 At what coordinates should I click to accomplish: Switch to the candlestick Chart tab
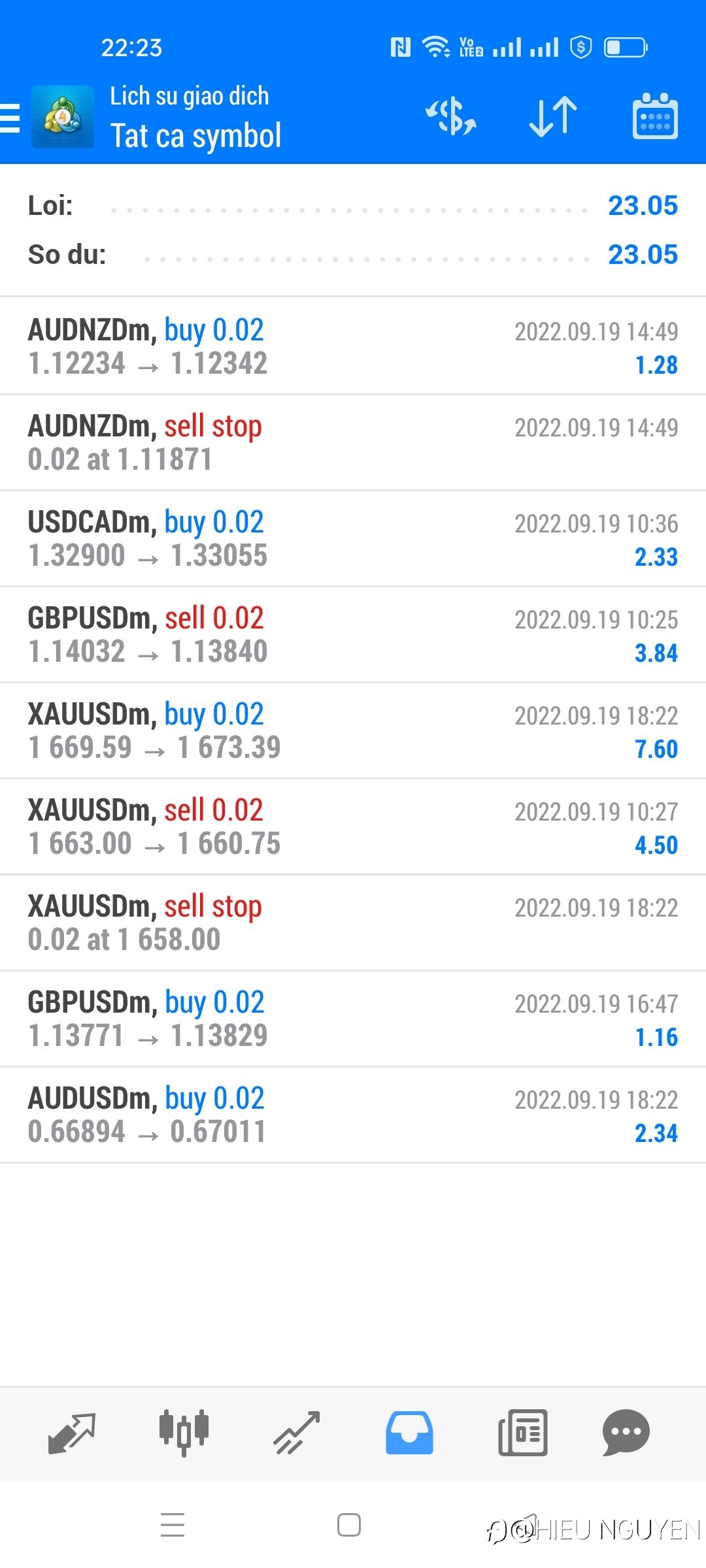coord(184,1433)
